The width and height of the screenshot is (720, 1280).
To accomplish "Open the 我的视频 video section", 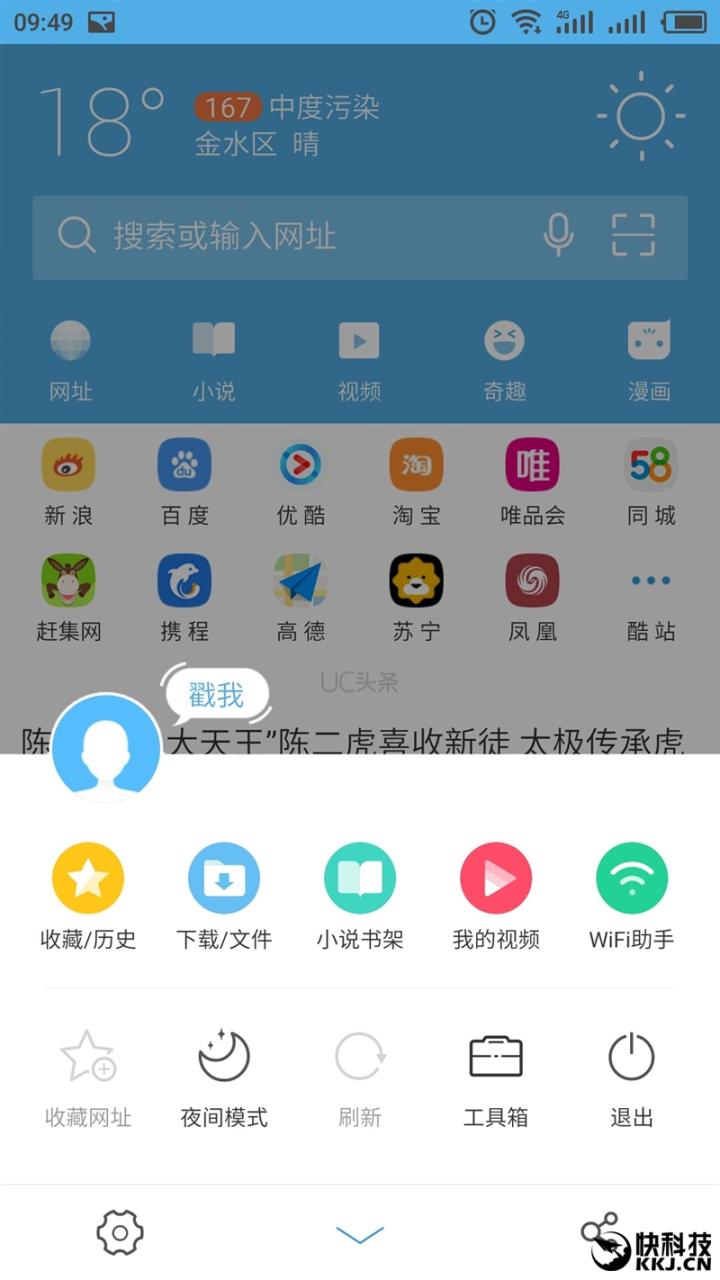I will click(x=495, y=890).
